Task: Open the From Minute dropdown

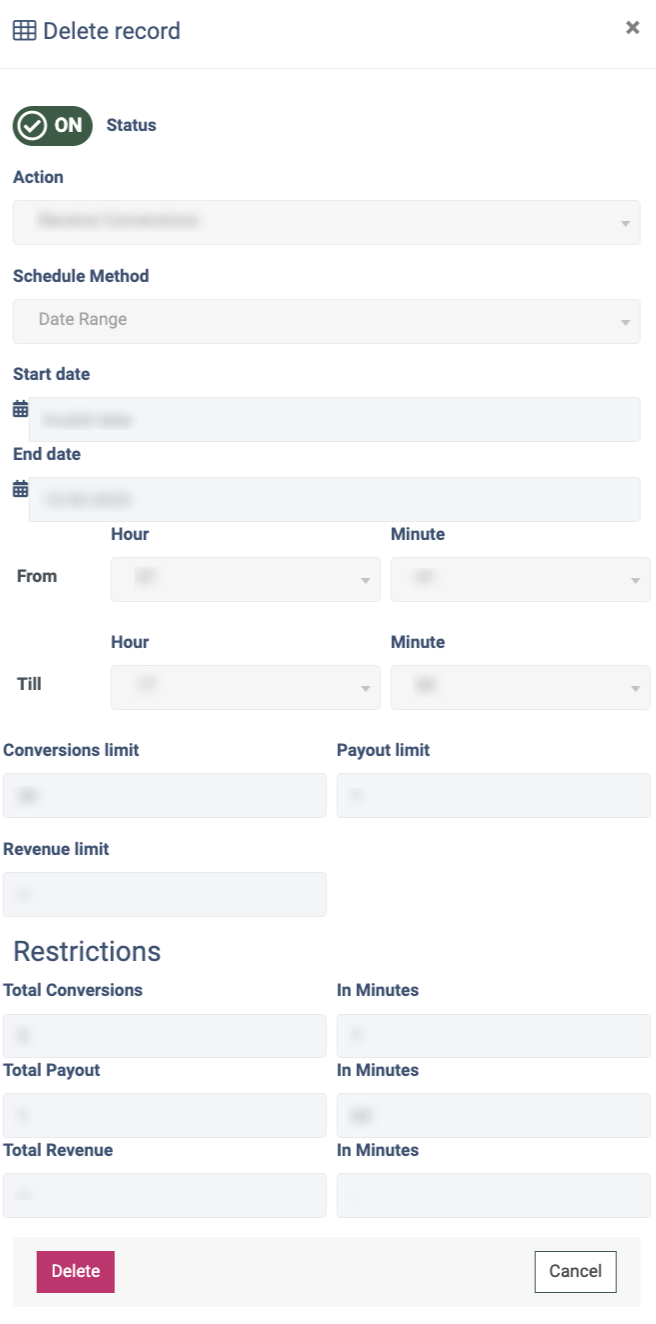Action: 520,580
